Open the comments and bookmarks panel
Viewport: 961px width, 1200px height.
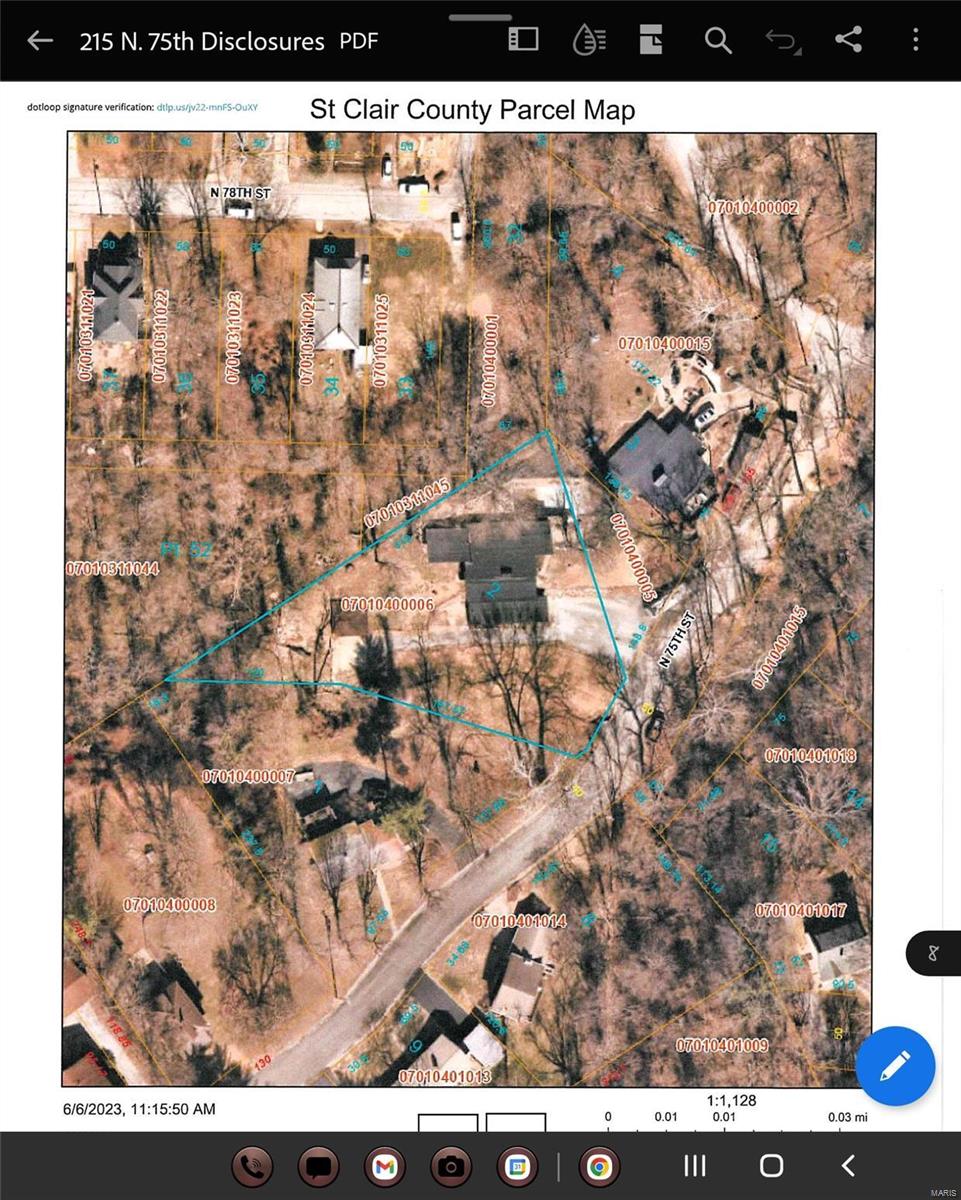pyautogui.click(x=651, y=40)
